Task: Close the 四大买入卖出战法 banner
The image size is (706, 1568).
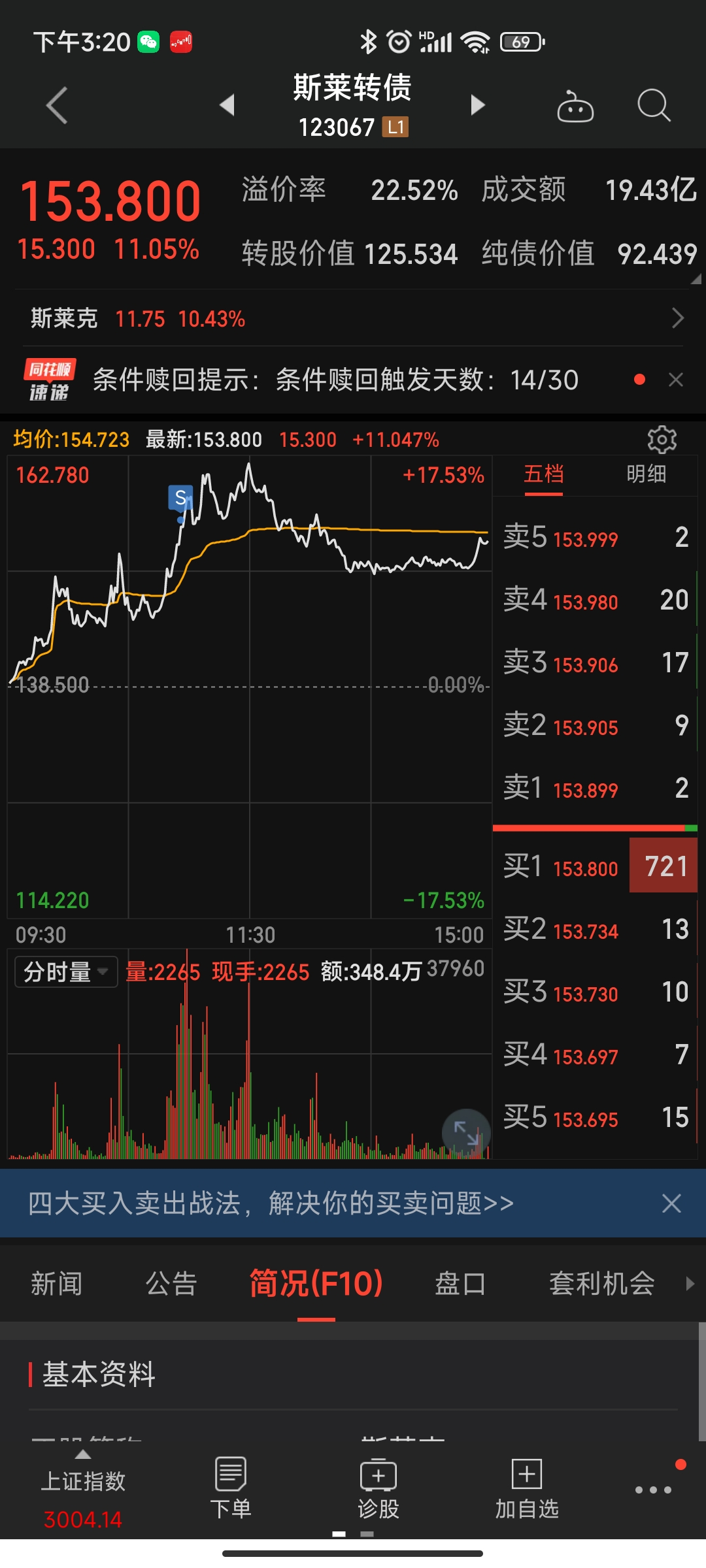Action: [x=671, y=1203]
